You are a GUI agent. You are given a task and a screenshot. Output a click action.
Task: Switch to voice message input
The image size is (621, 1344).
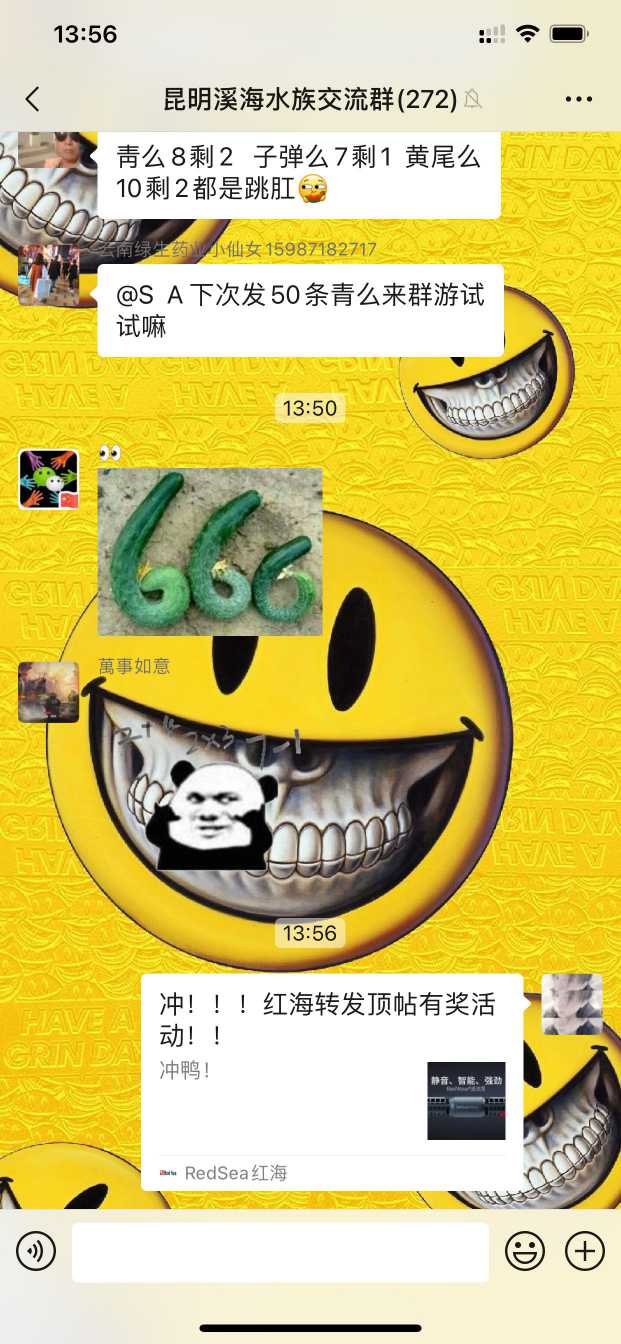click(x=36, y=1251)
